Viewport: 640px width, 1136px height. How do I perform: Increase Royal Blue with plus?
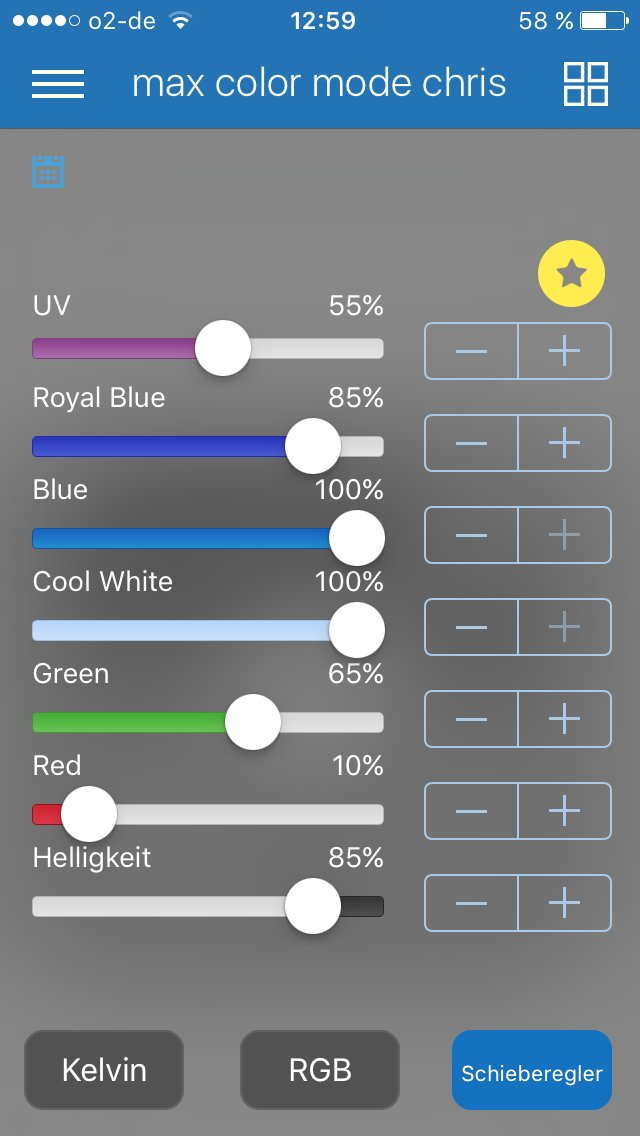[x=564, y=443]
